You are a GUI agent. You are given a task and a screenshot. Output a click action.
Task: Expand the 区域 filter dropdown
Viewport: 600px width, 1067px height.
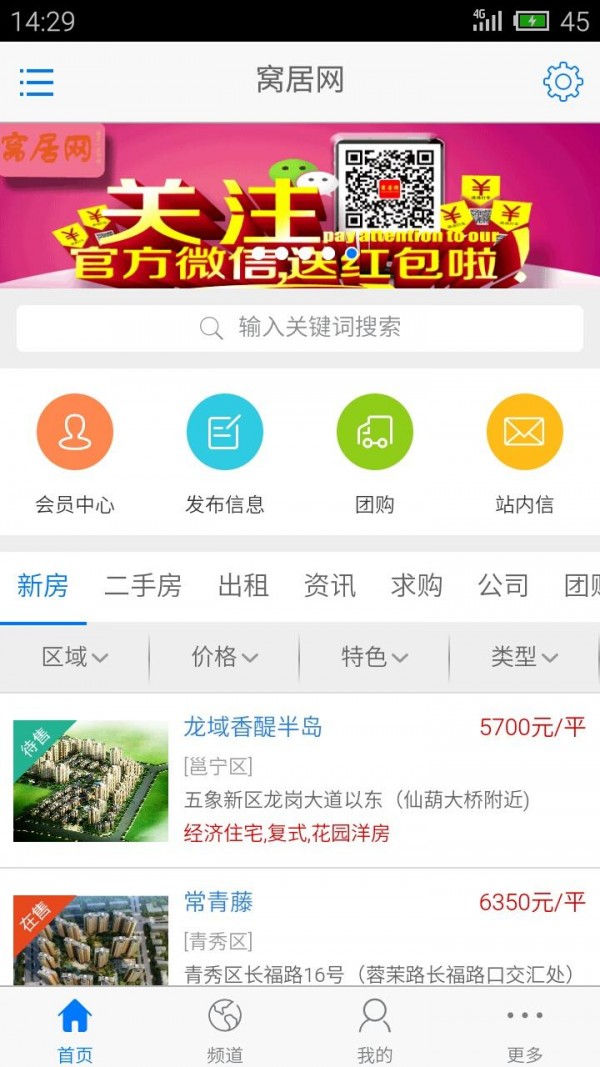[75, 657]
